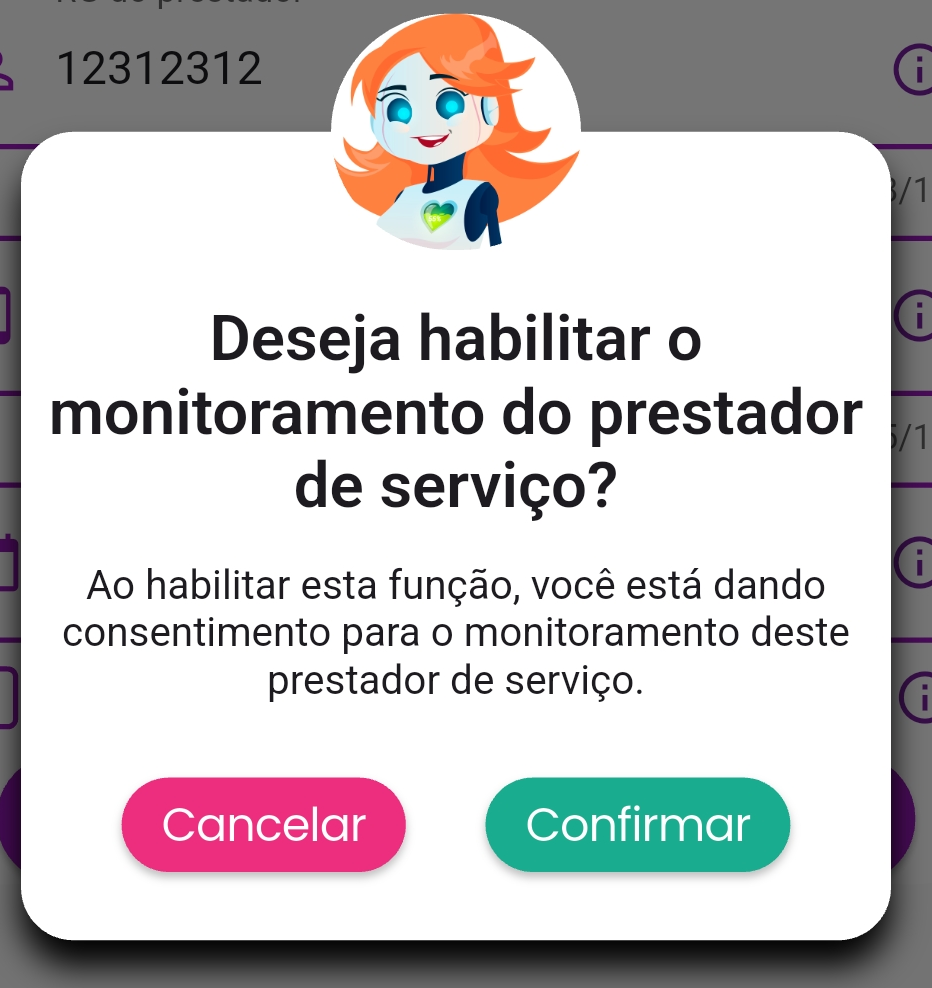Select the 12312312 provider ID field
Image resolution: width=932 pixels, height=988 pixels.
point(160,68)
